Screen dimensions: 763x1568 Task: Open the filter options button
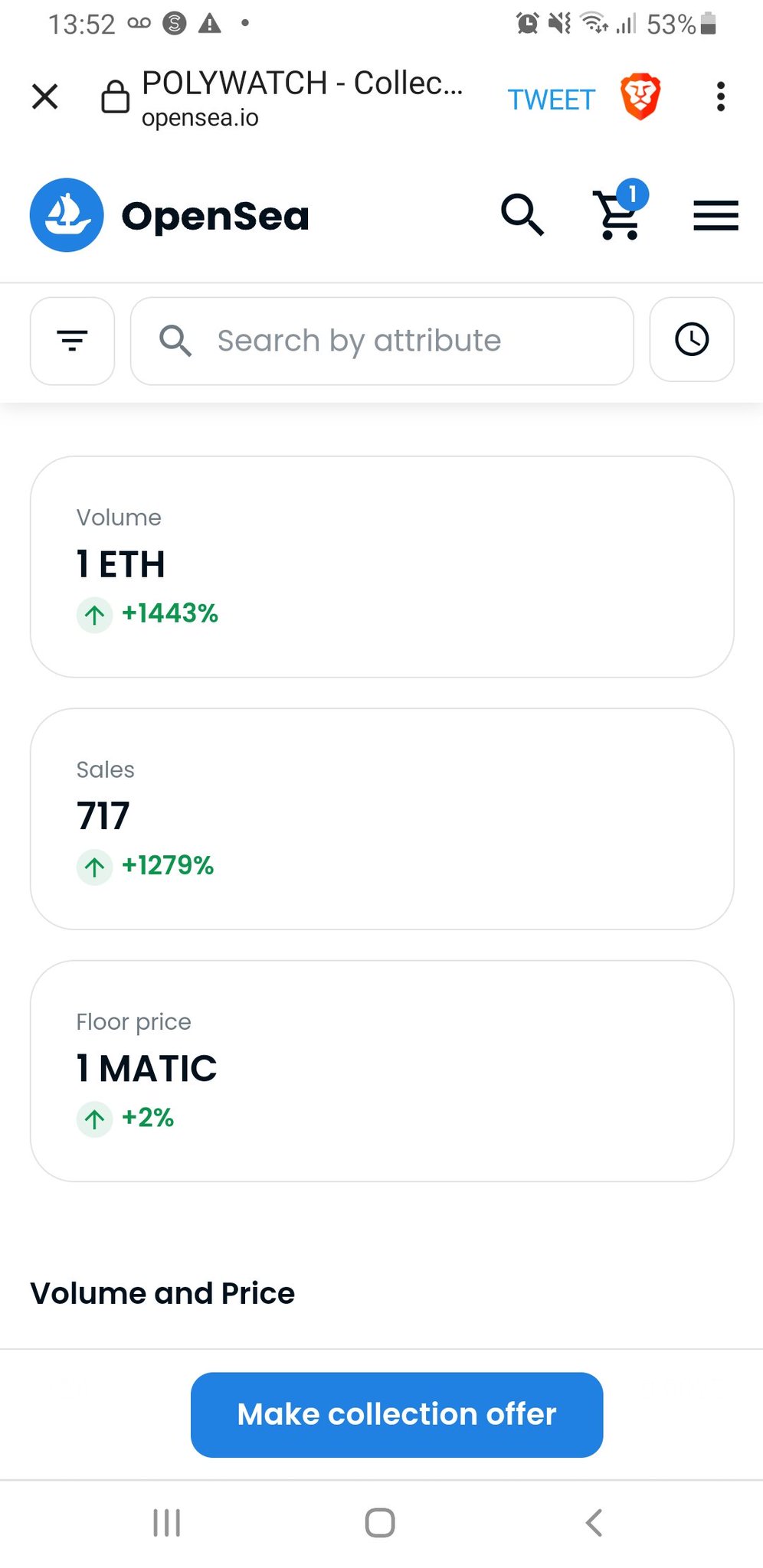click(73, 341)
